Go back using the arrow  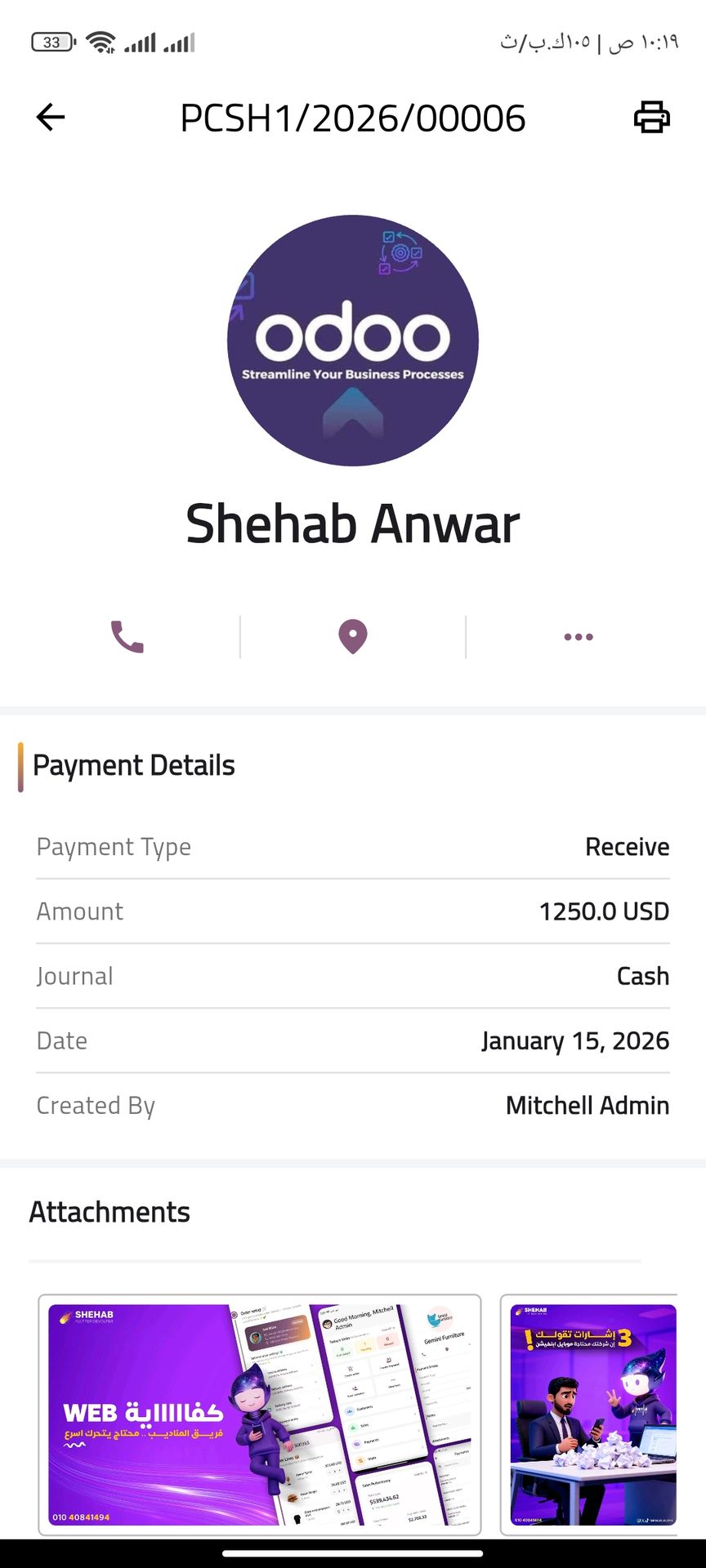51,118
